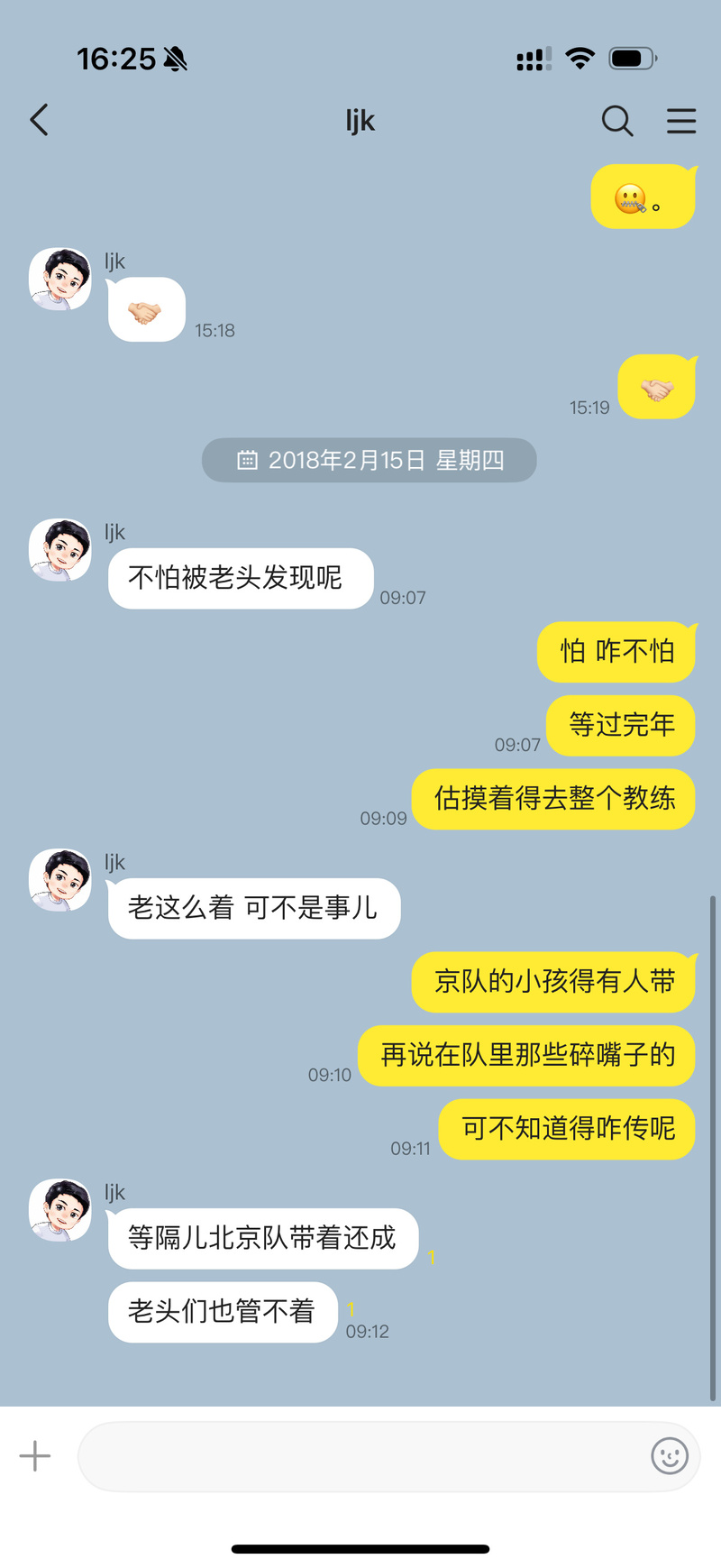The image size is (721, 1568).
Task: View ljk's profile picture beside 不怕被老头发现呢
Action: [x=60, y=550]
